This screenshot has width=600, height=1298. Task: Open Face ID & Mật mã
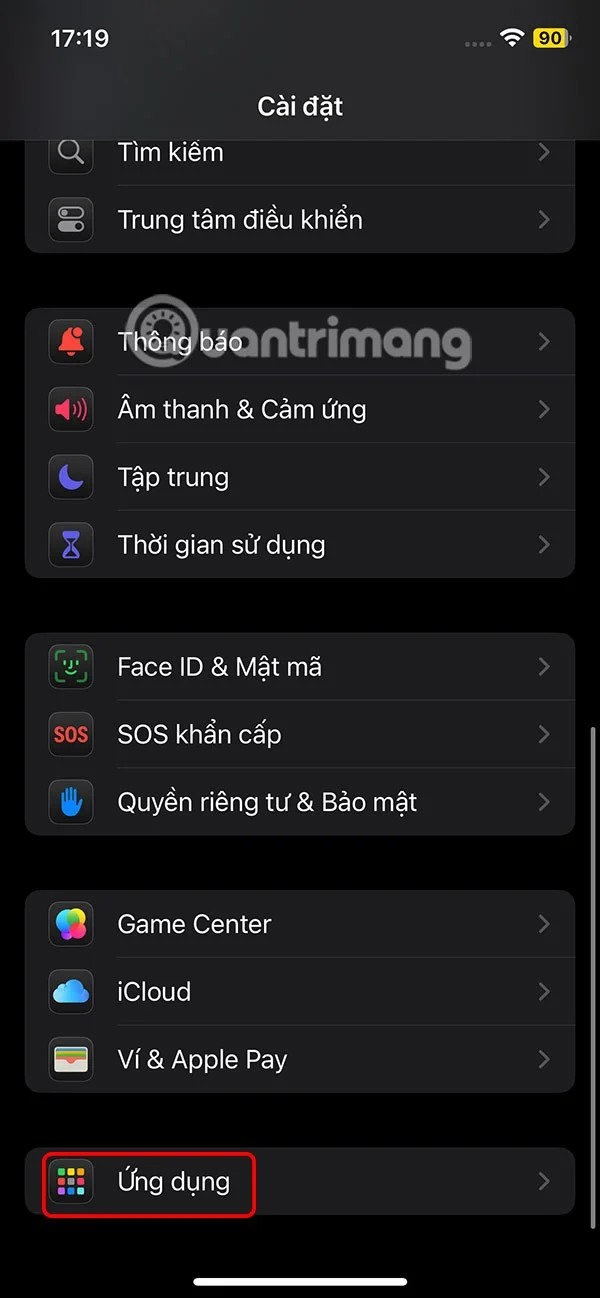[300, 667]
